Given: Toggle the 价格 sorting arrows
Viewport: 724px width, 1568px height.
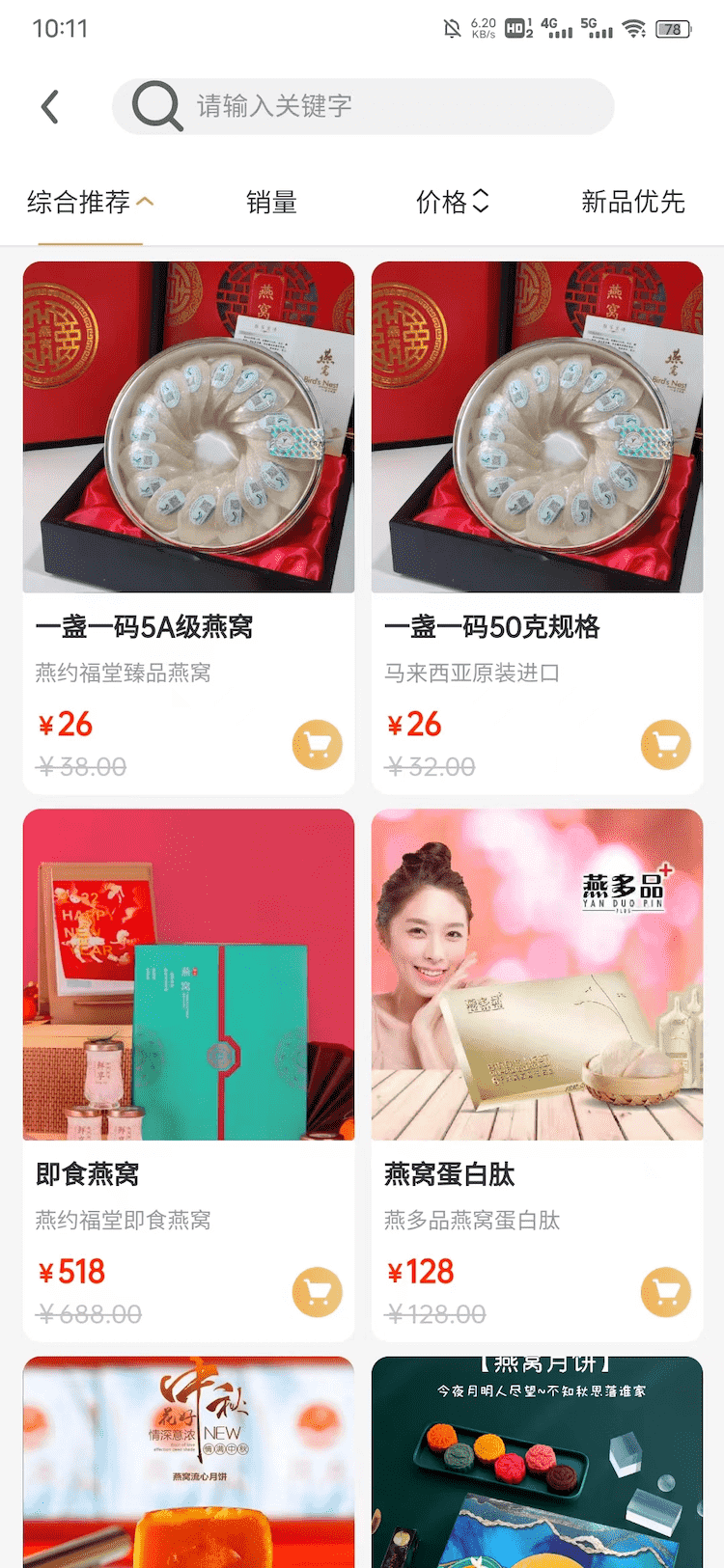Looking at the screenshot, I should pyautogui.click(x=480, y=203).
